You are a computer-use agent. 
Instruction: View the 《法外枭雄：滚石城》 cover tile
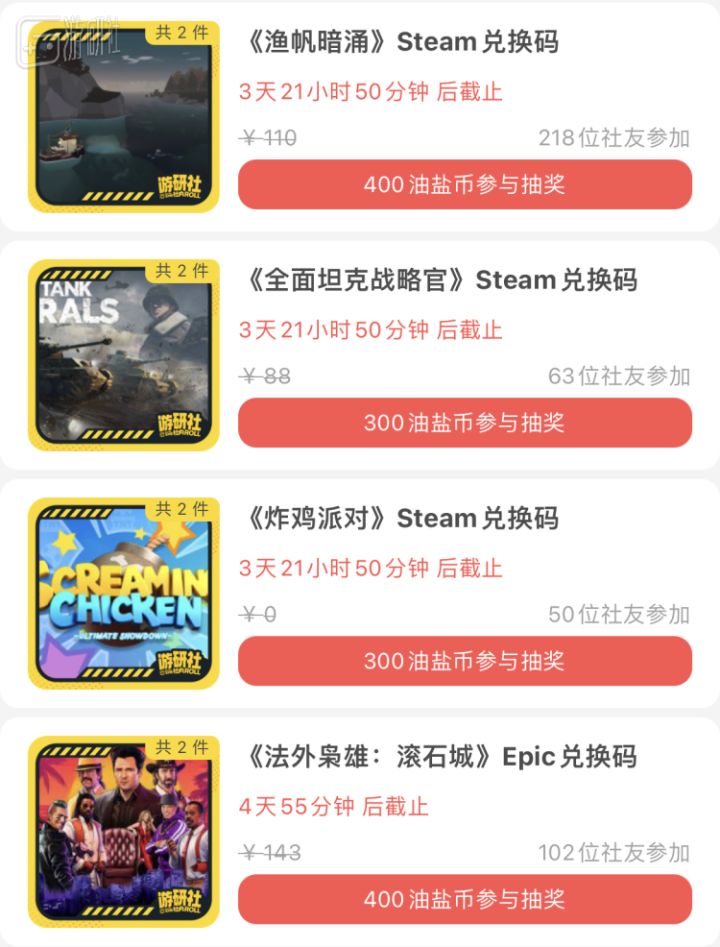coord(124,830)
